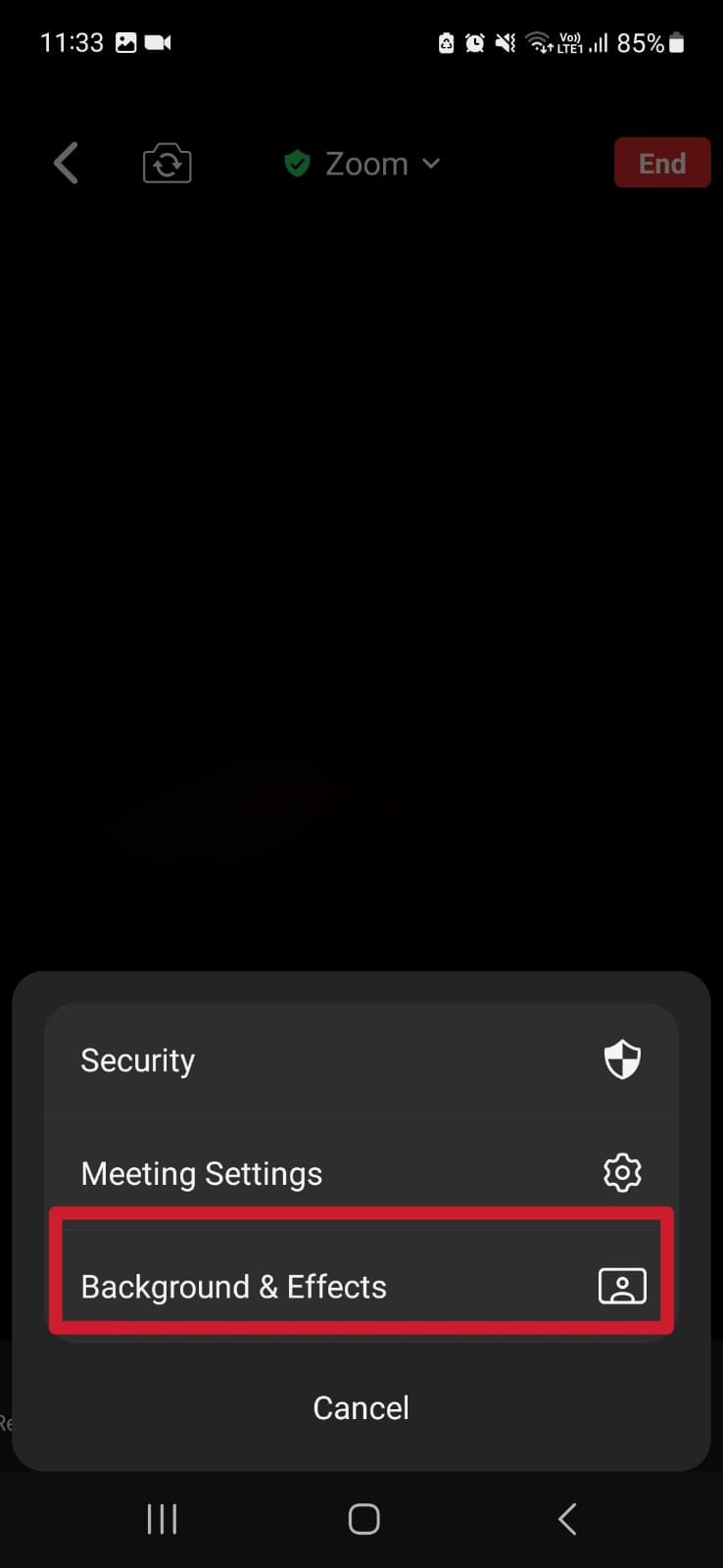Expand meeting details via the Zoom title

coord(365,163)
